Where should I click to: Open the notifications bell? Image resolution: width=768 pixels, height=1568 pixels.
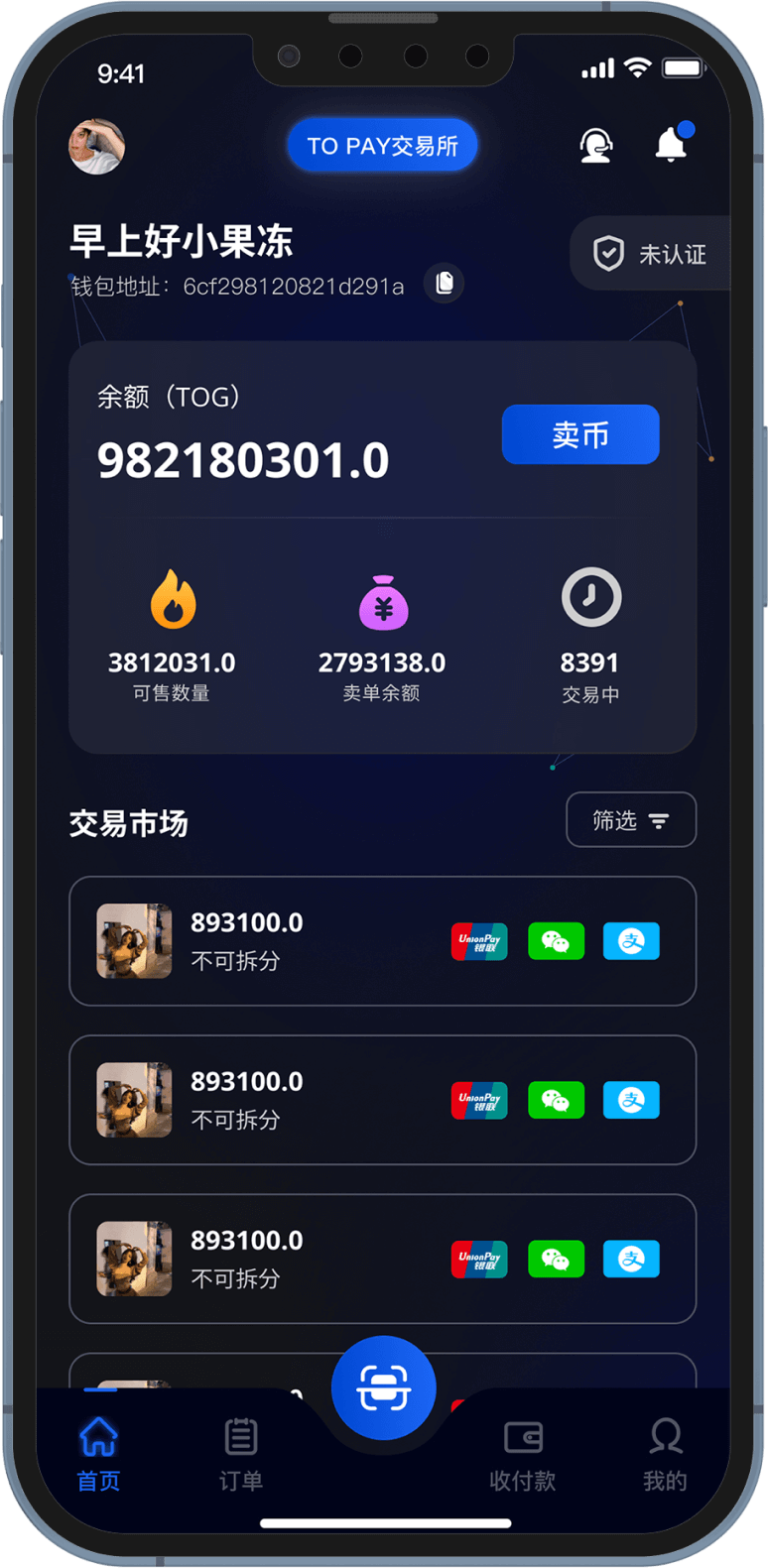pos(672,145)
